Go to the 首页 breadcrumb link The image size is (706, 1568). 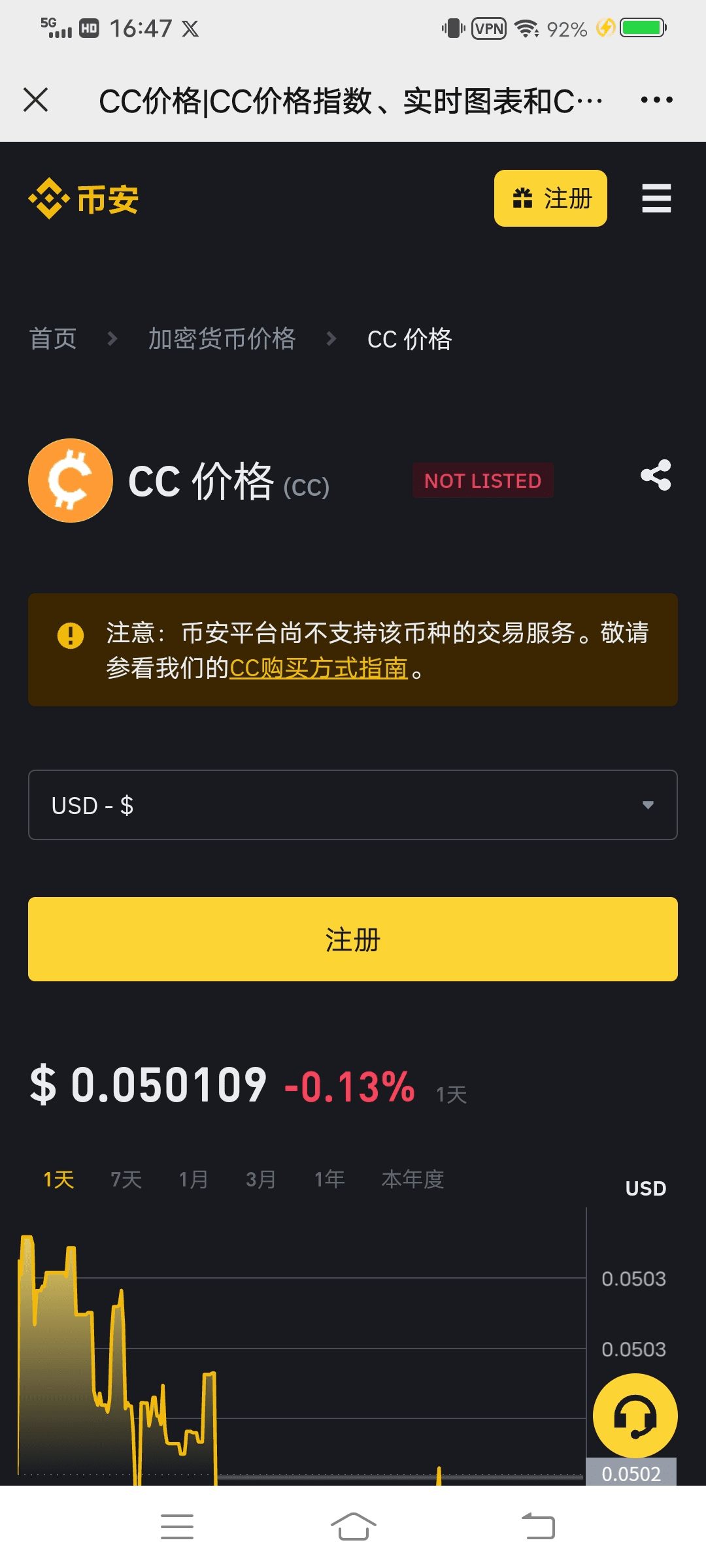point(53,339)
